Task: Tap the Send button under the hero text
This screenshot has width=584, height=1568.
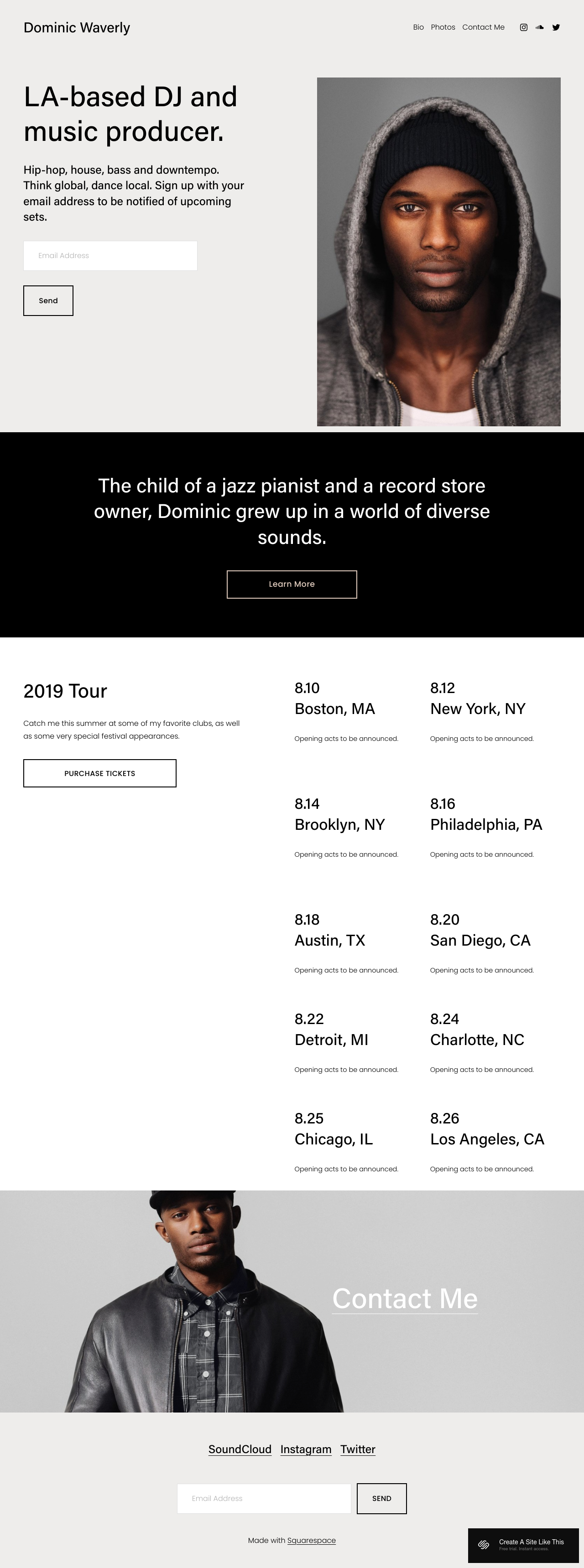Action: point(48,300)
